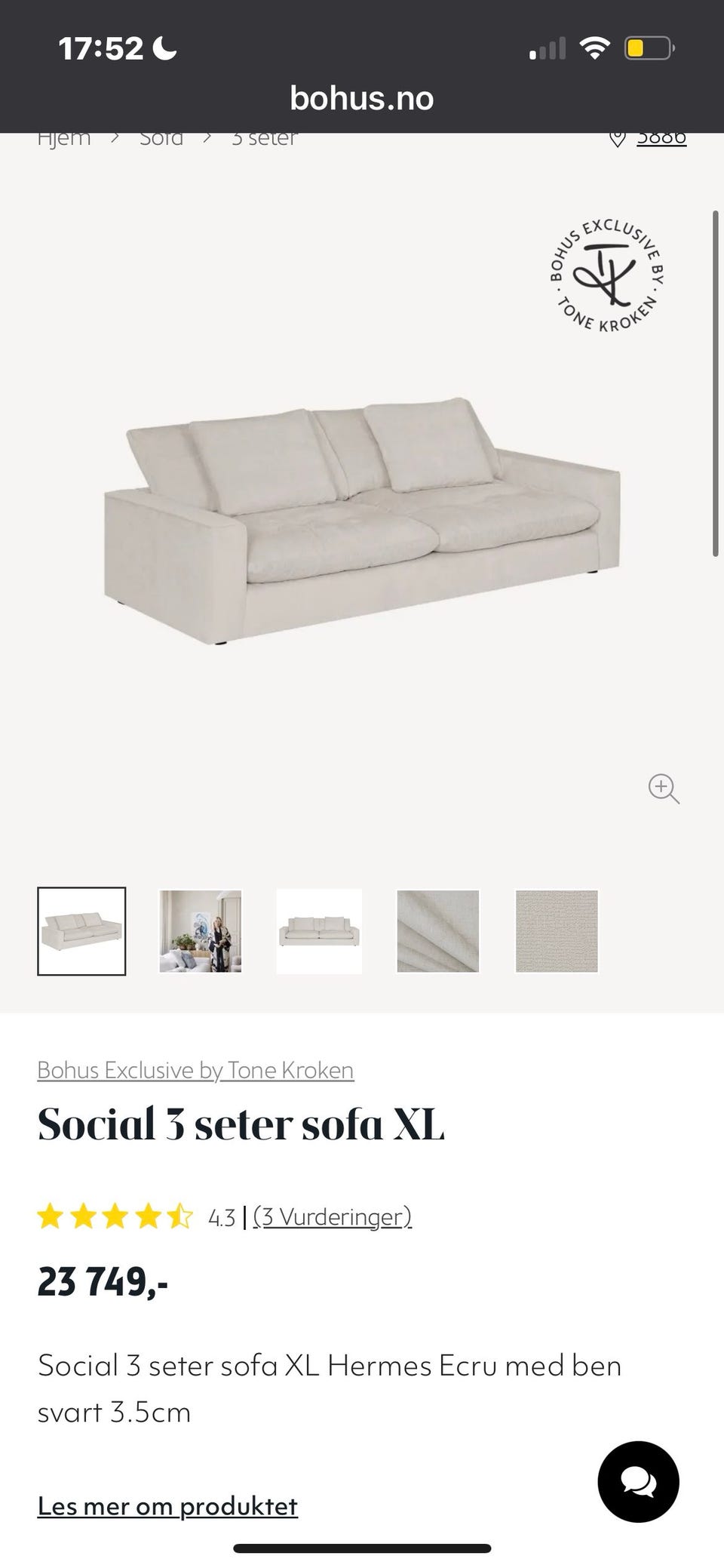Go to the Sofa breadcrumb category

161,139
